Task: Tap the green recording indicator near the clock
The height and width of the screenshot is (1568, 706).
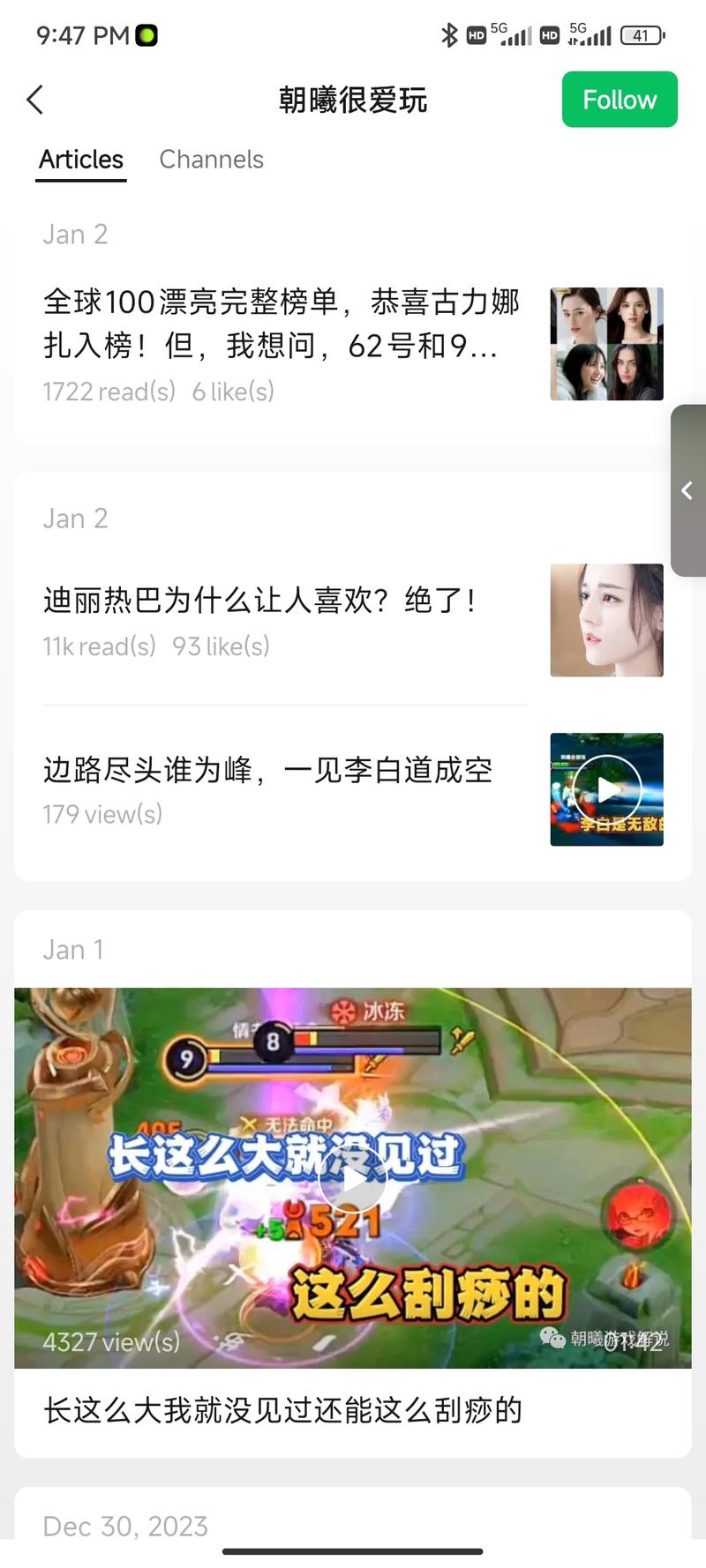Action: tap(146, 34)
